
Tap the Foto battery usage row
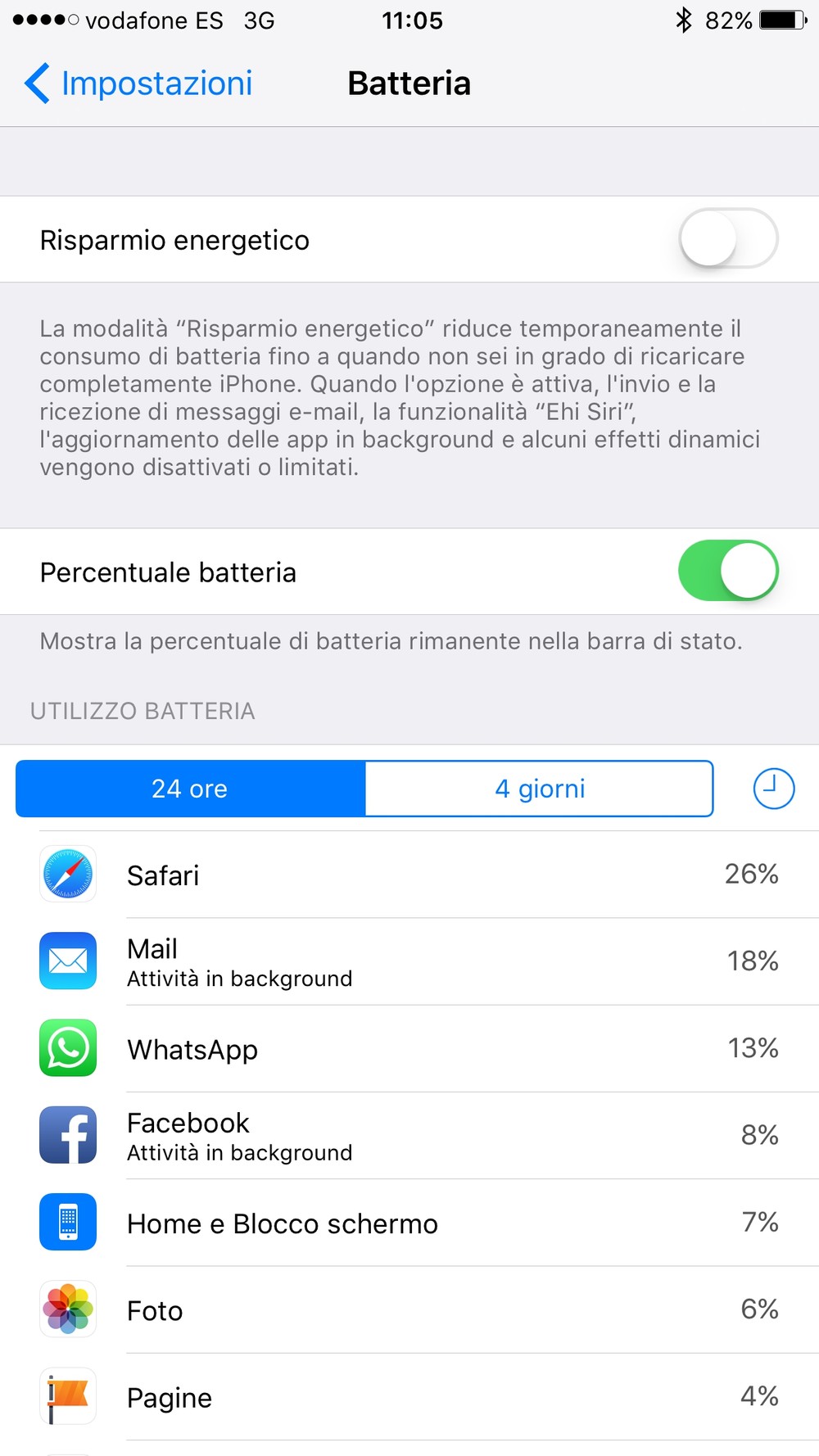pos(409,1309)
